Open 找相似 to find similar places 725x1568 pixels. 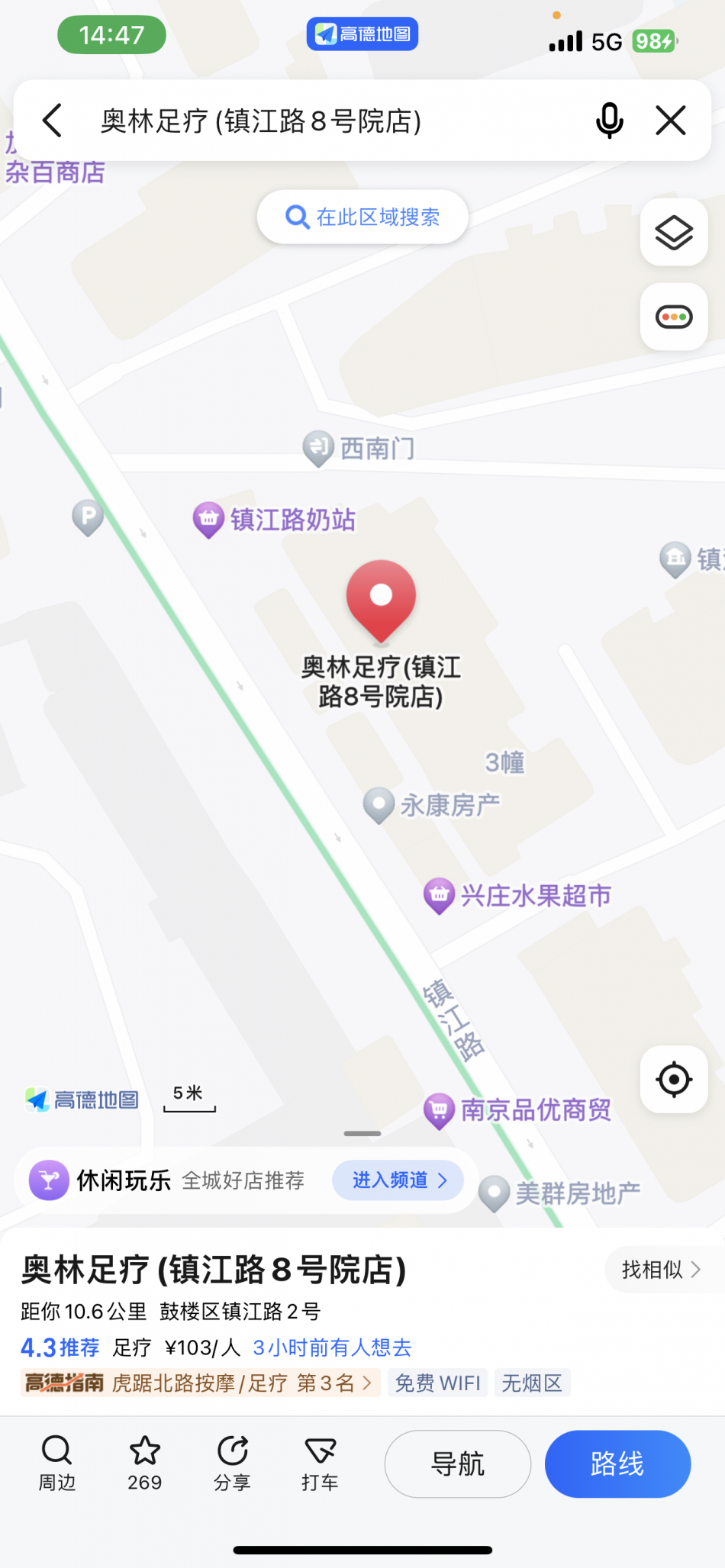(x=661, y=1270)
